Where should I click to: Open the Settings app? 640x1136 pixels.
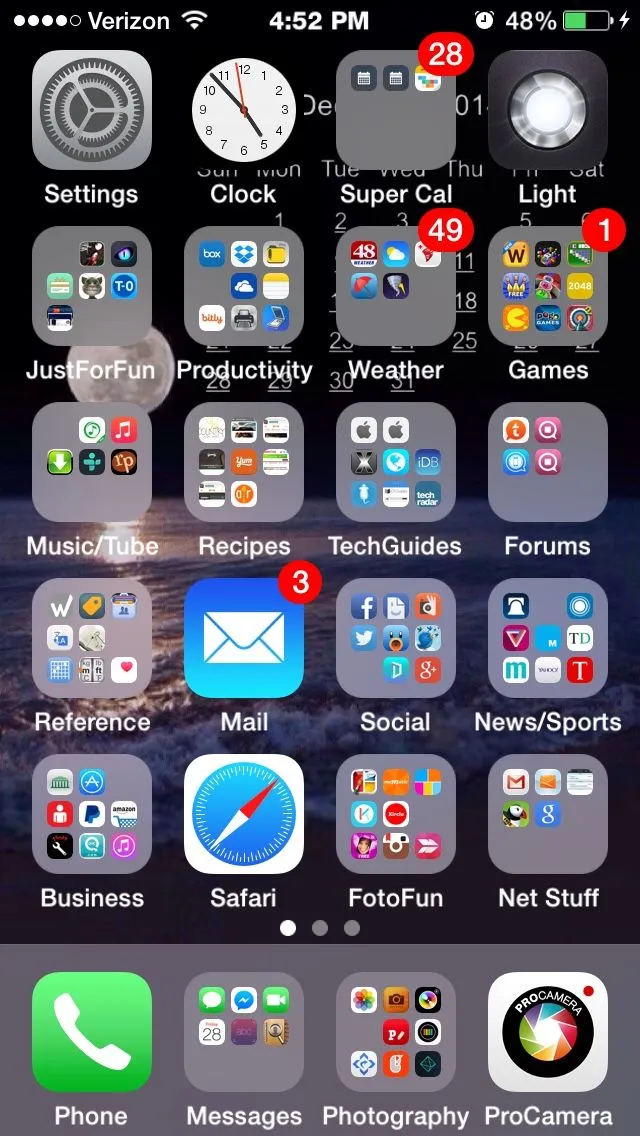[92, 110]
